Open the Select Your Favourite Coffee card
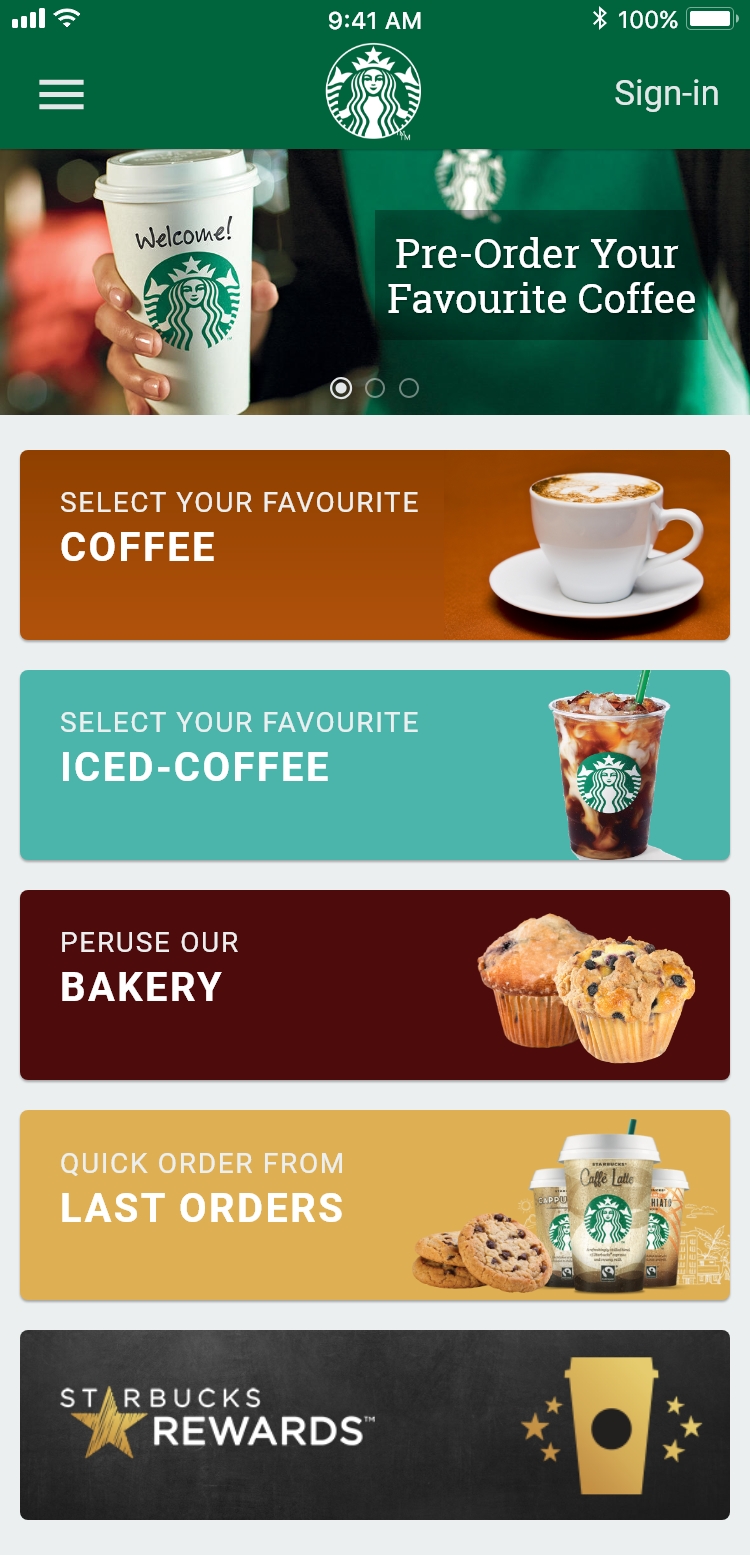The width and height of the screenshot is (750, 1555). pos(375,545)
